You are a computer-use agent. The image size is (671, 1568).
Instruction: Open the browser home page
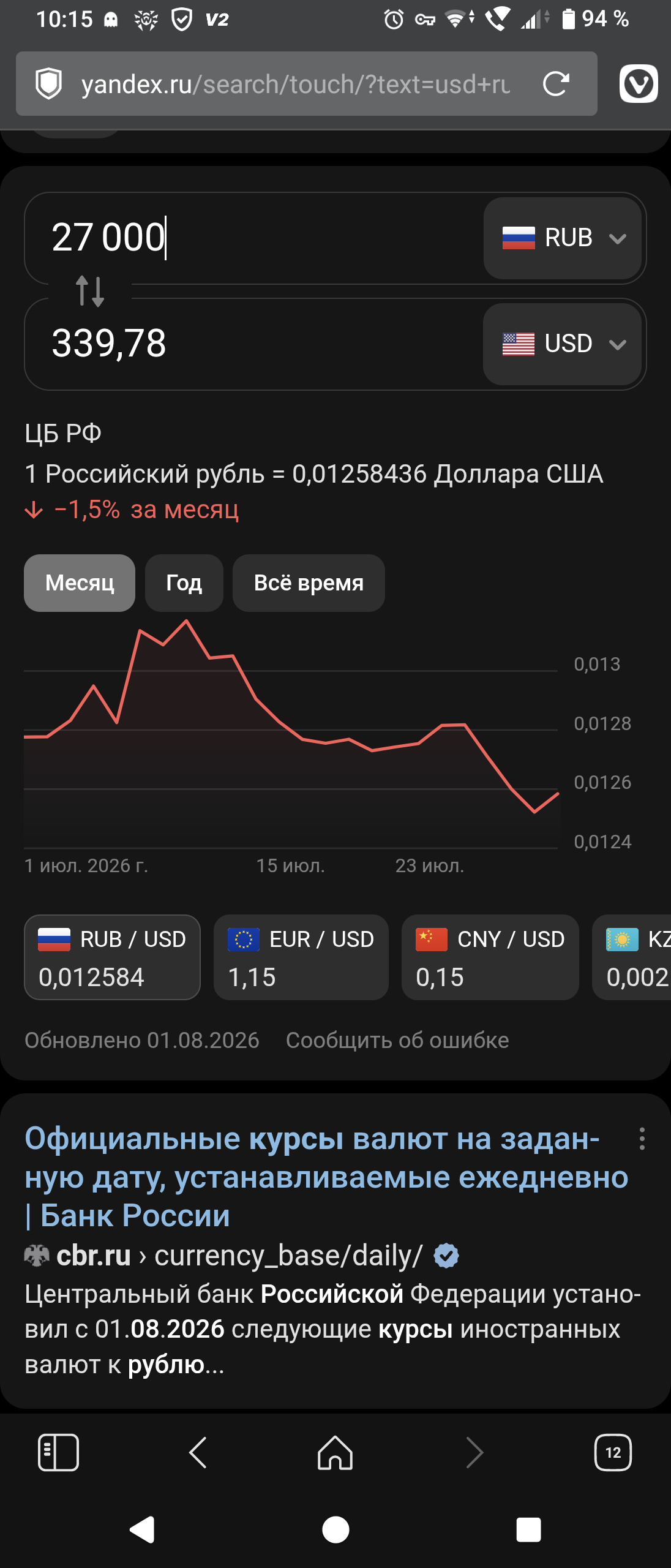coord(335,1452)
